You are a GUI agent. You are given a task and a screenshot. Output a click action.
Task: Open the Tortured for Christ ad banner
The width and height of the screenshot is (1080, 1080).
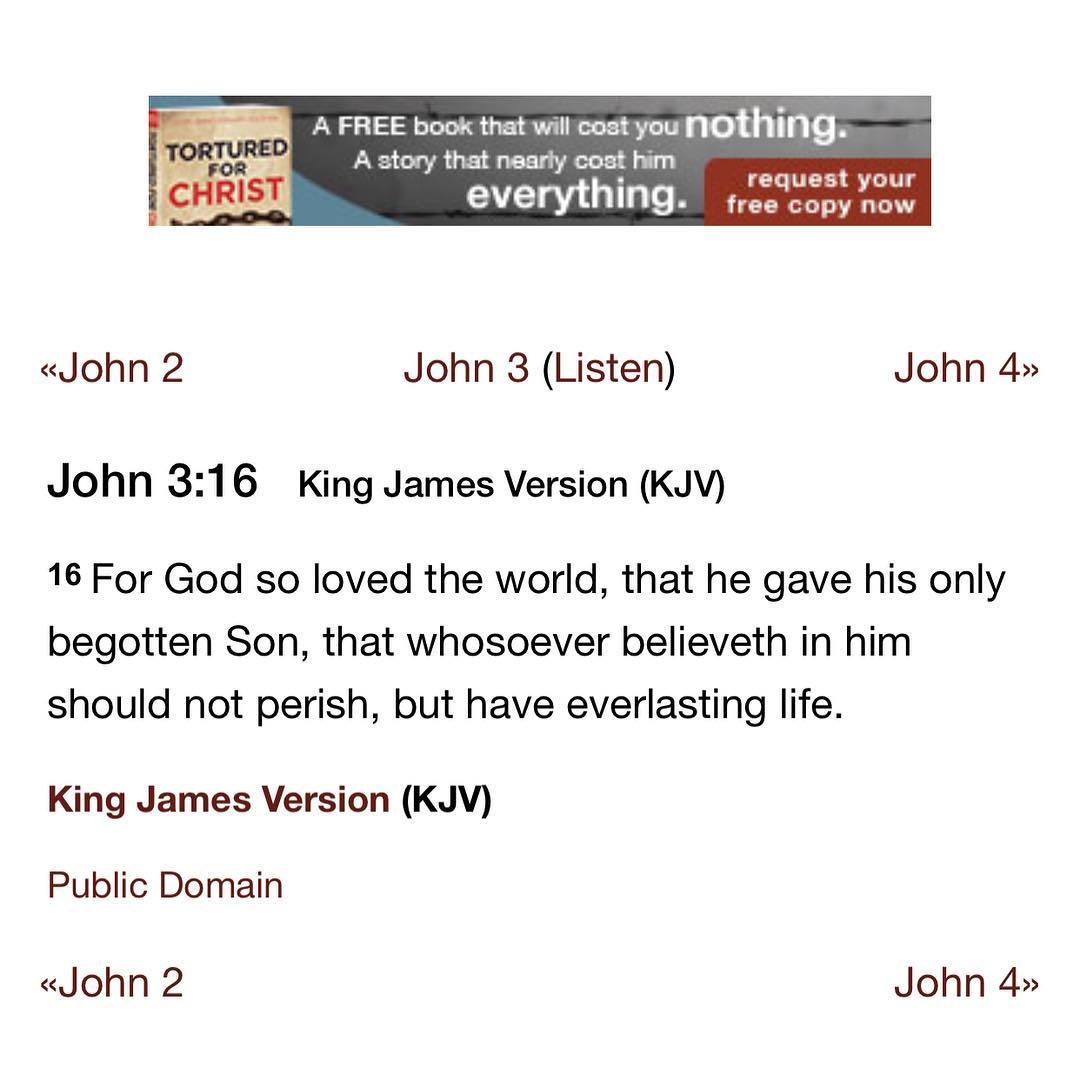click(x=539, y=160)
